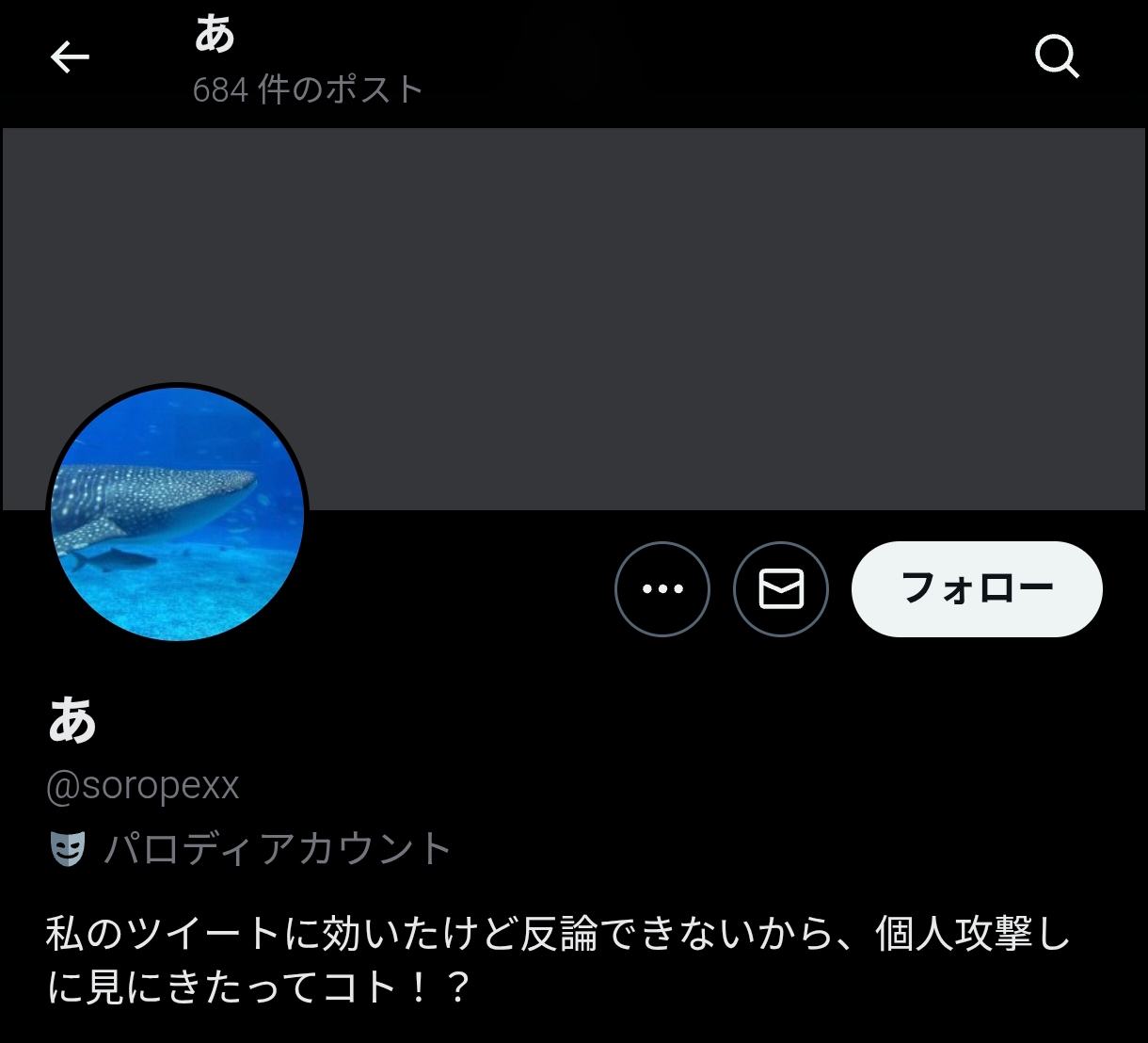The width and height of the screenshot is (1148, 1043).
Task: Open the three-dot more options menu
Action: click(662, 589)
